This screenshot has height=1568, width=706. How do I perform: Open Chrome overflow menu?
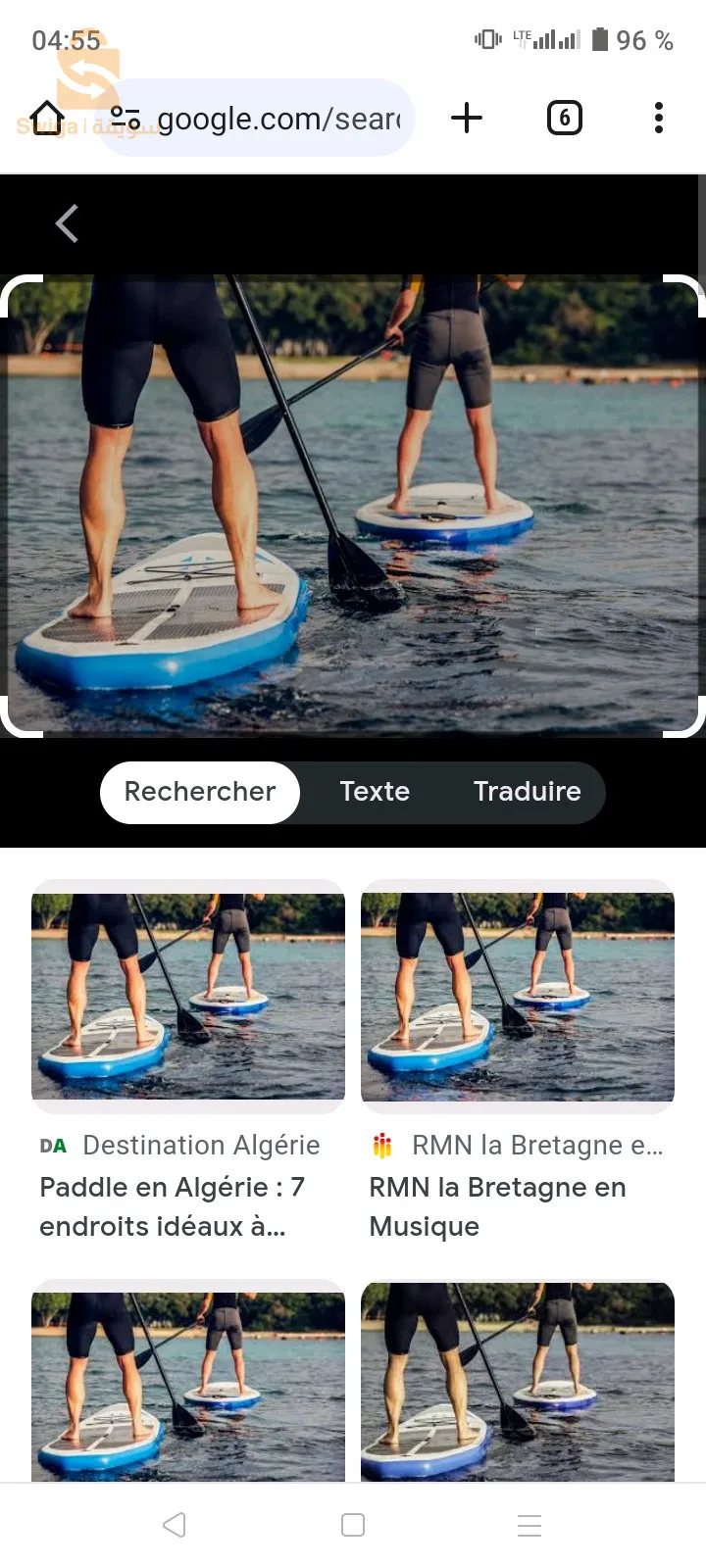(659, 119)
